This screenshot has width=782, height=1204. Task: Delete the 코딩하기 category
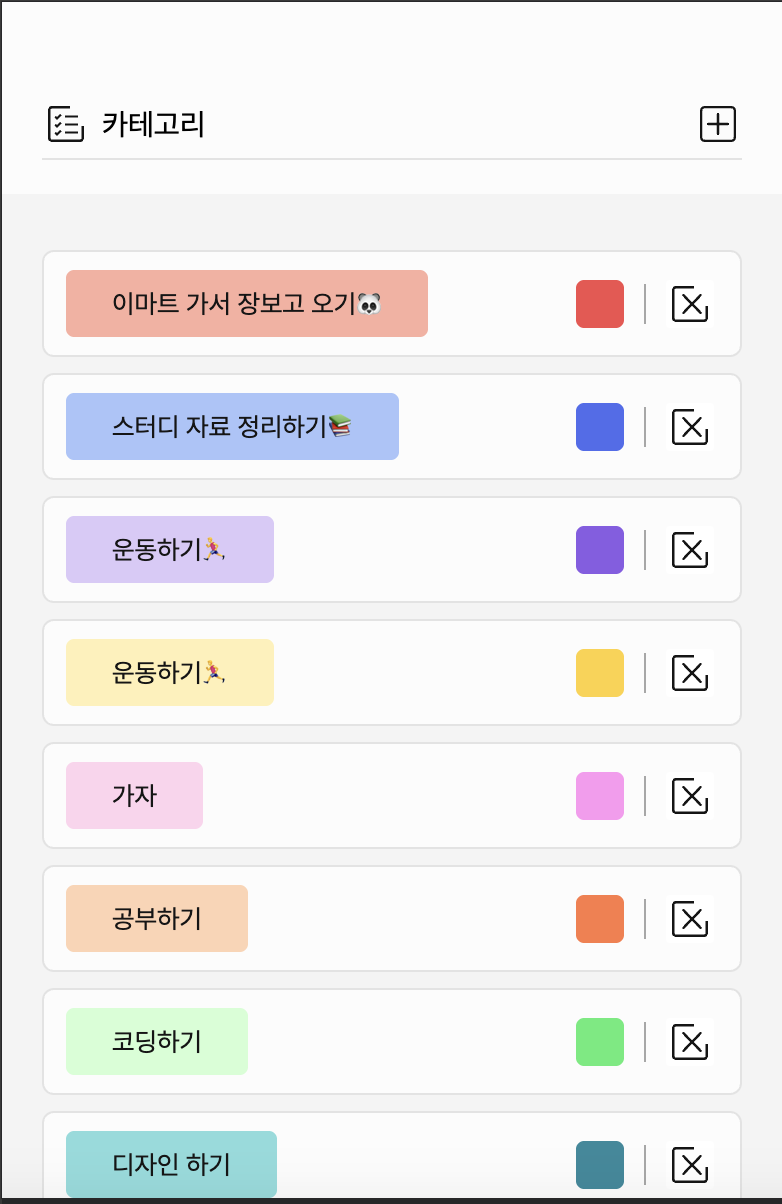689,1042
